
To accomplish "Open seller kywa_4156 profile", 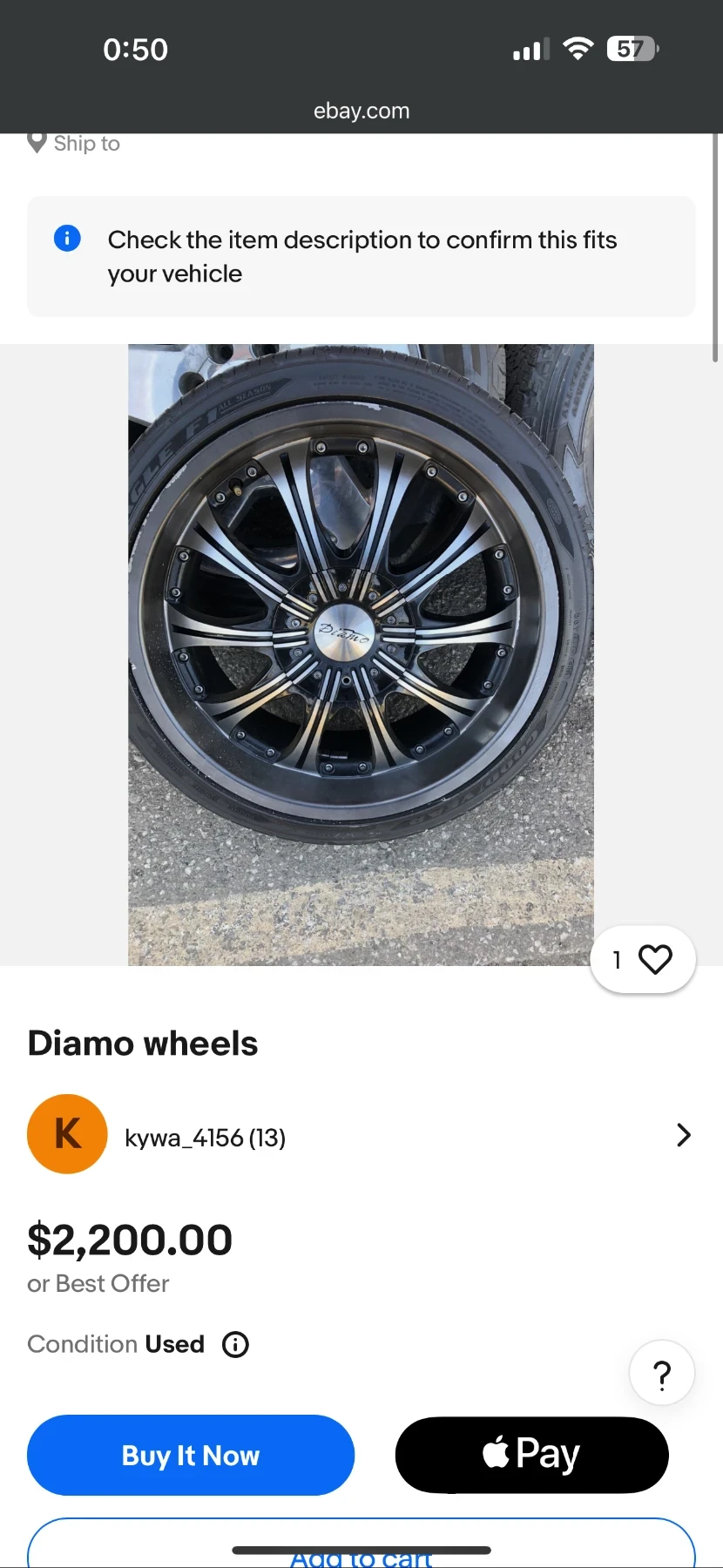I will point(205,1137).
